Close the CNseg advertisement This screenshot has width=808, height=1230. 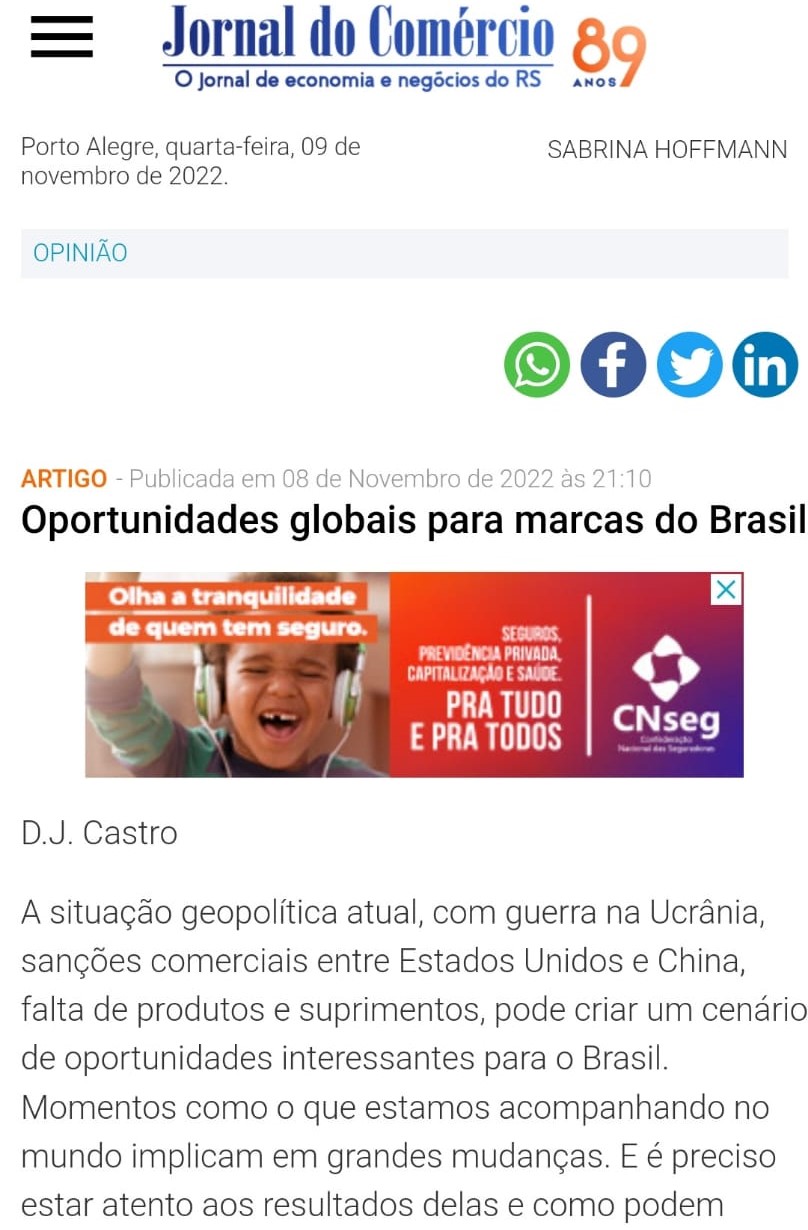[727, 590]
